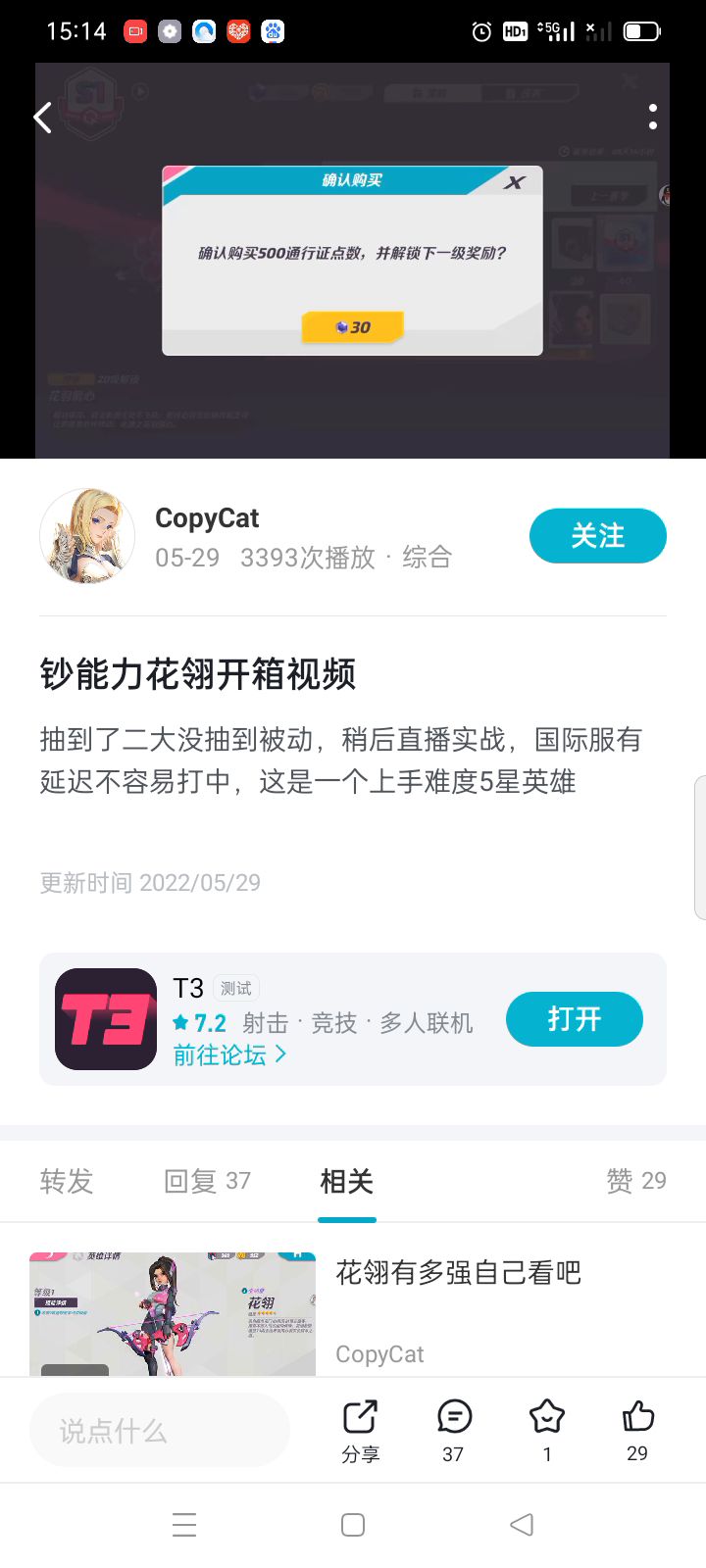Open the comments icon showing 37
706x1568 pixels.
point(453,1430)
